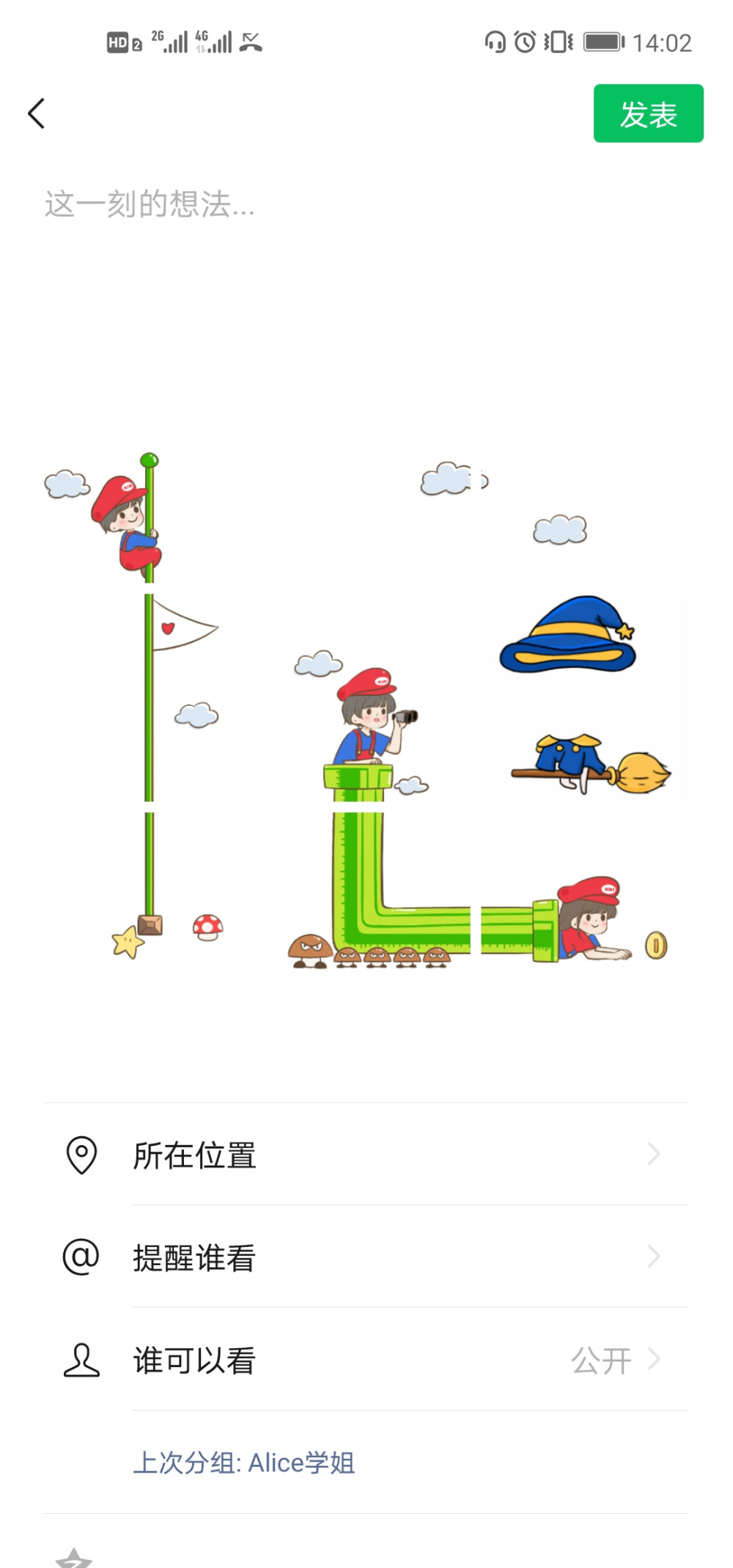Click the person silhouette icon beside 谁可以看
733x1568 pixels.
click(x=81, y=1359)
